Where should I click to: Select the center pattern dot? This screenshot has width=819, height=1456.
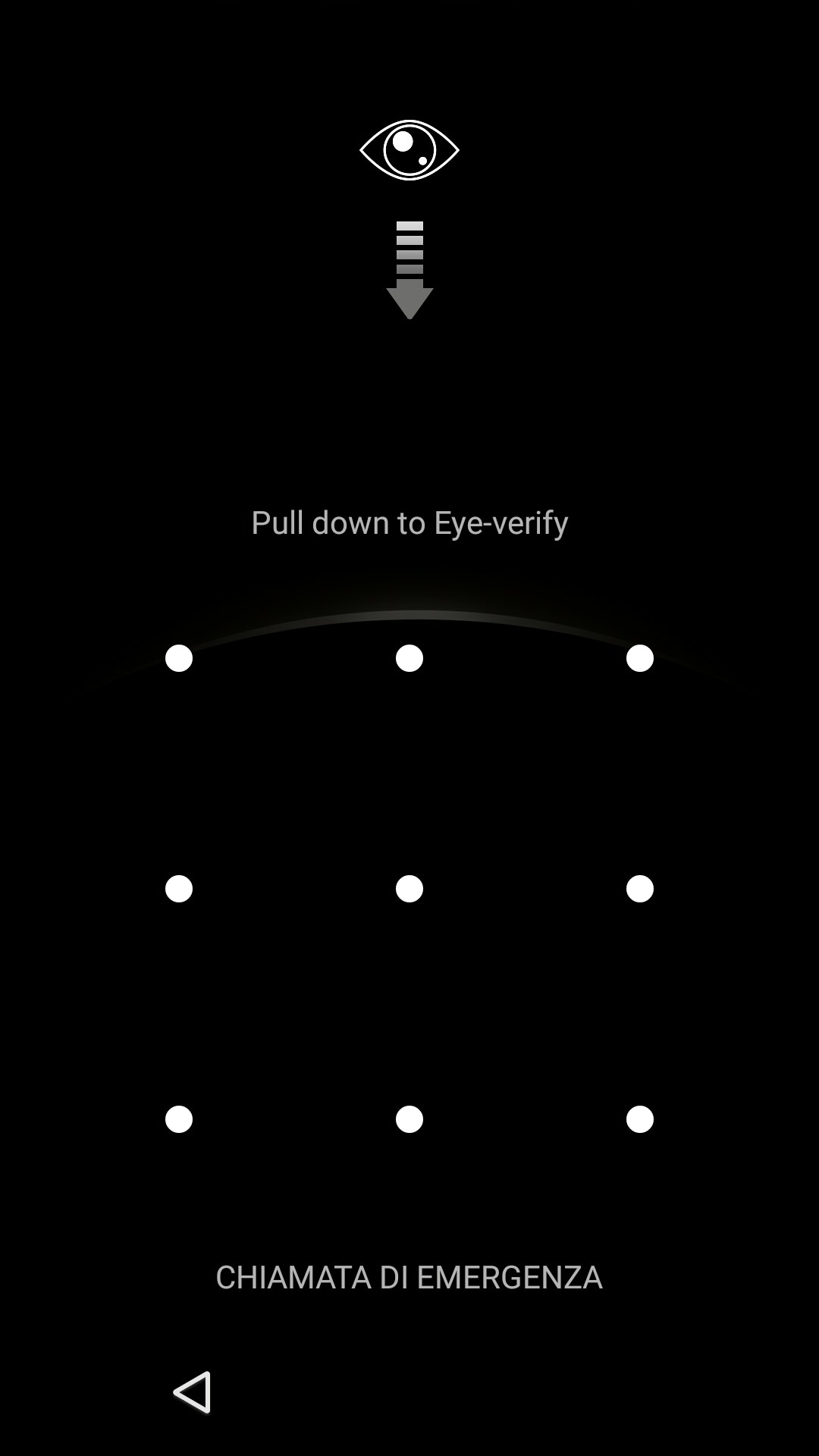(x=409, y=889)
